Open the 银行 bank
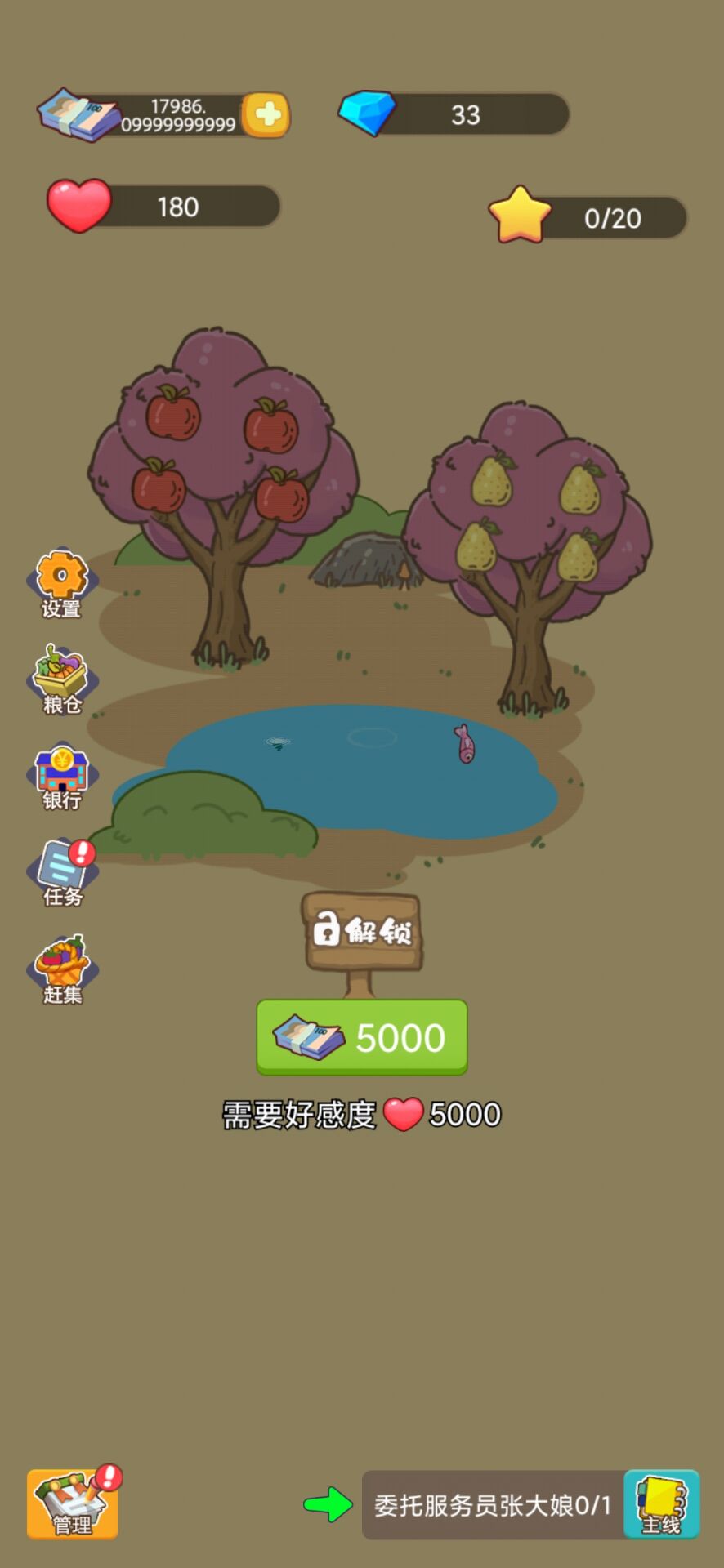 click(x=62, y=776)
